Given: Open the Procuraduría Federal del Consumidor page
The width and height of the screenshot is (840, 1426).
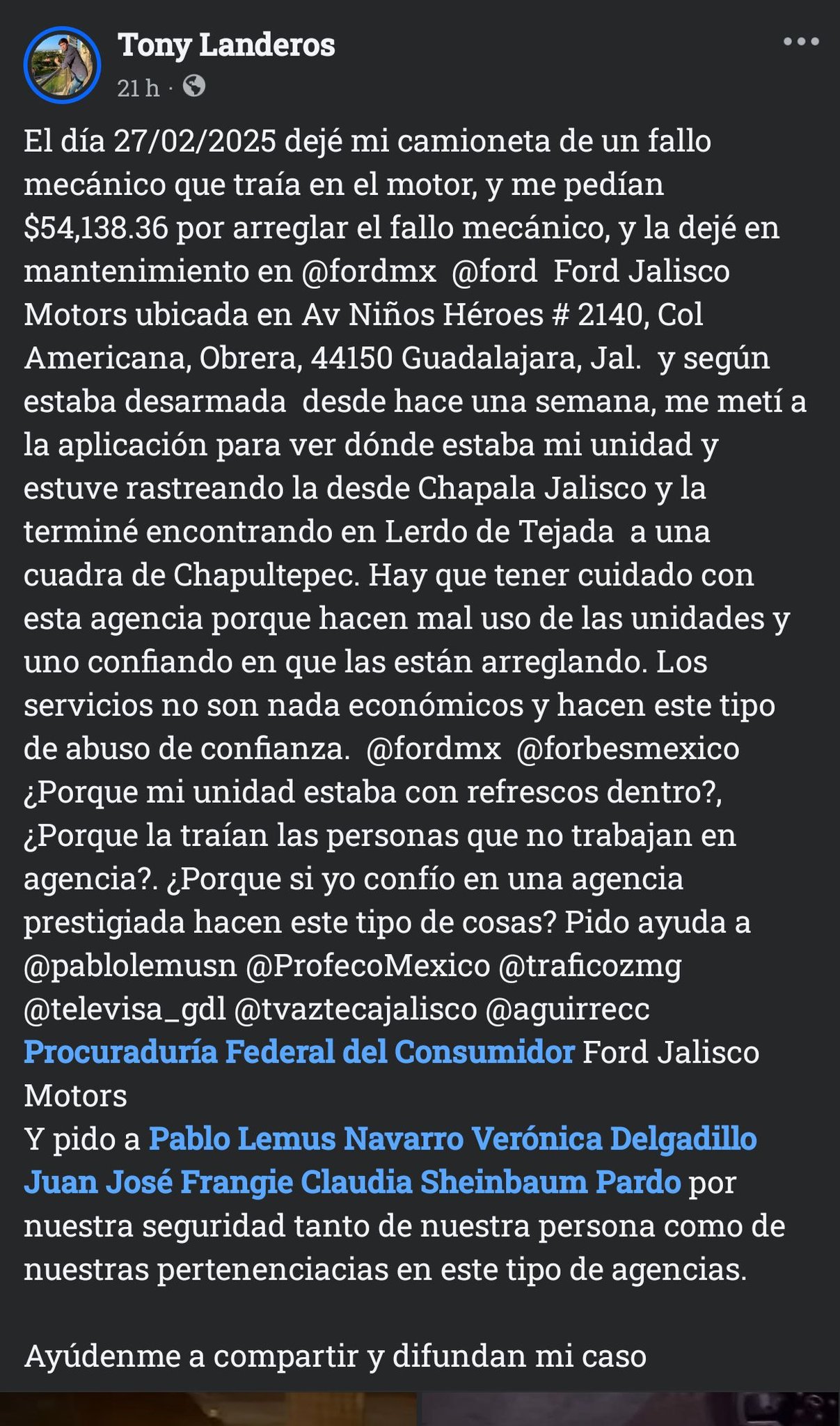Looking at the screenshot, I should click(299, 1052).
